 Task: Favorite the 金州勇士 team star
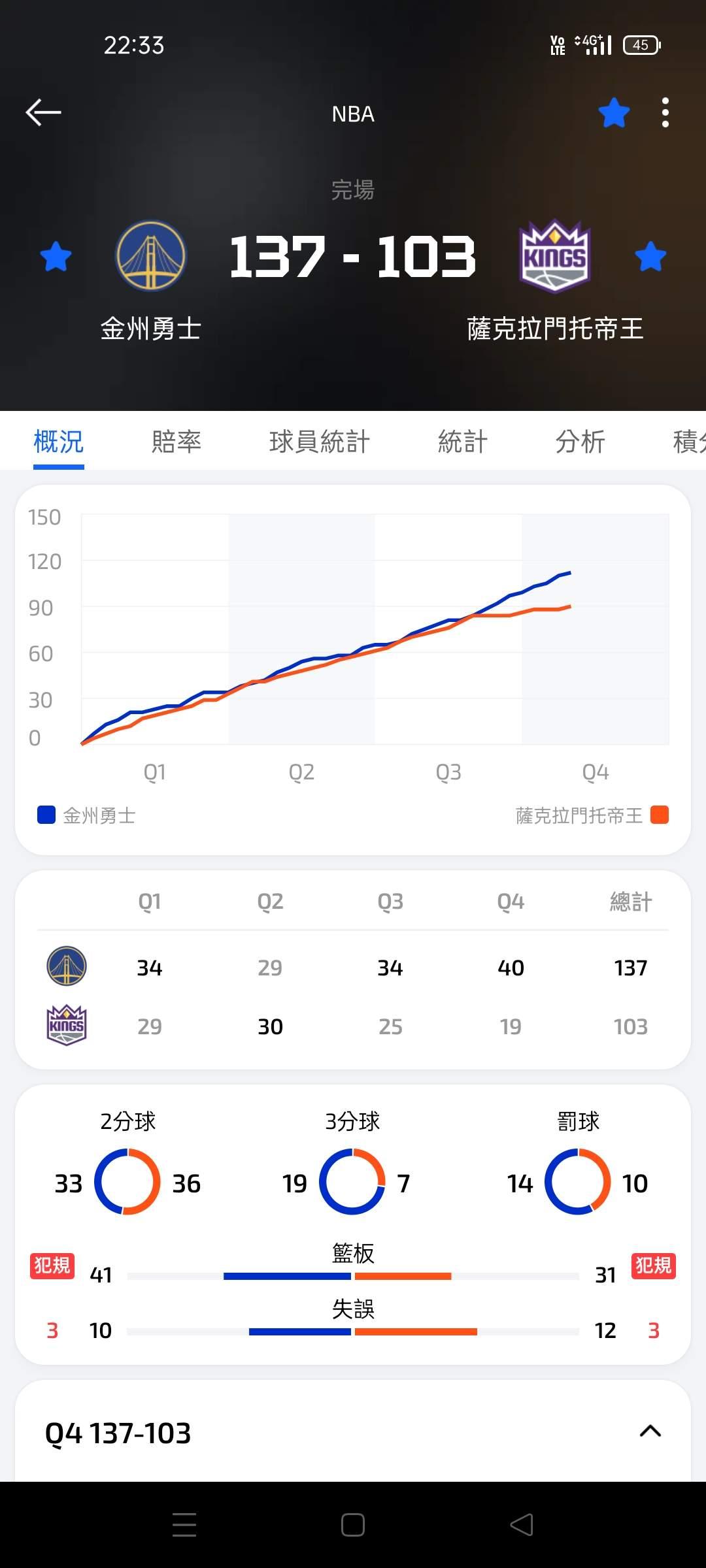click(x=56, y=256)
